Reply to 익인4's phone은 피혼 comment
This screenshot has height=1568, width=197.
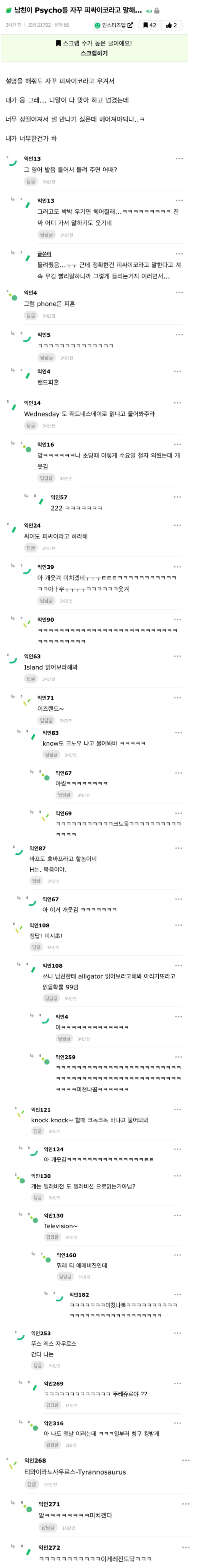[30, 315]
